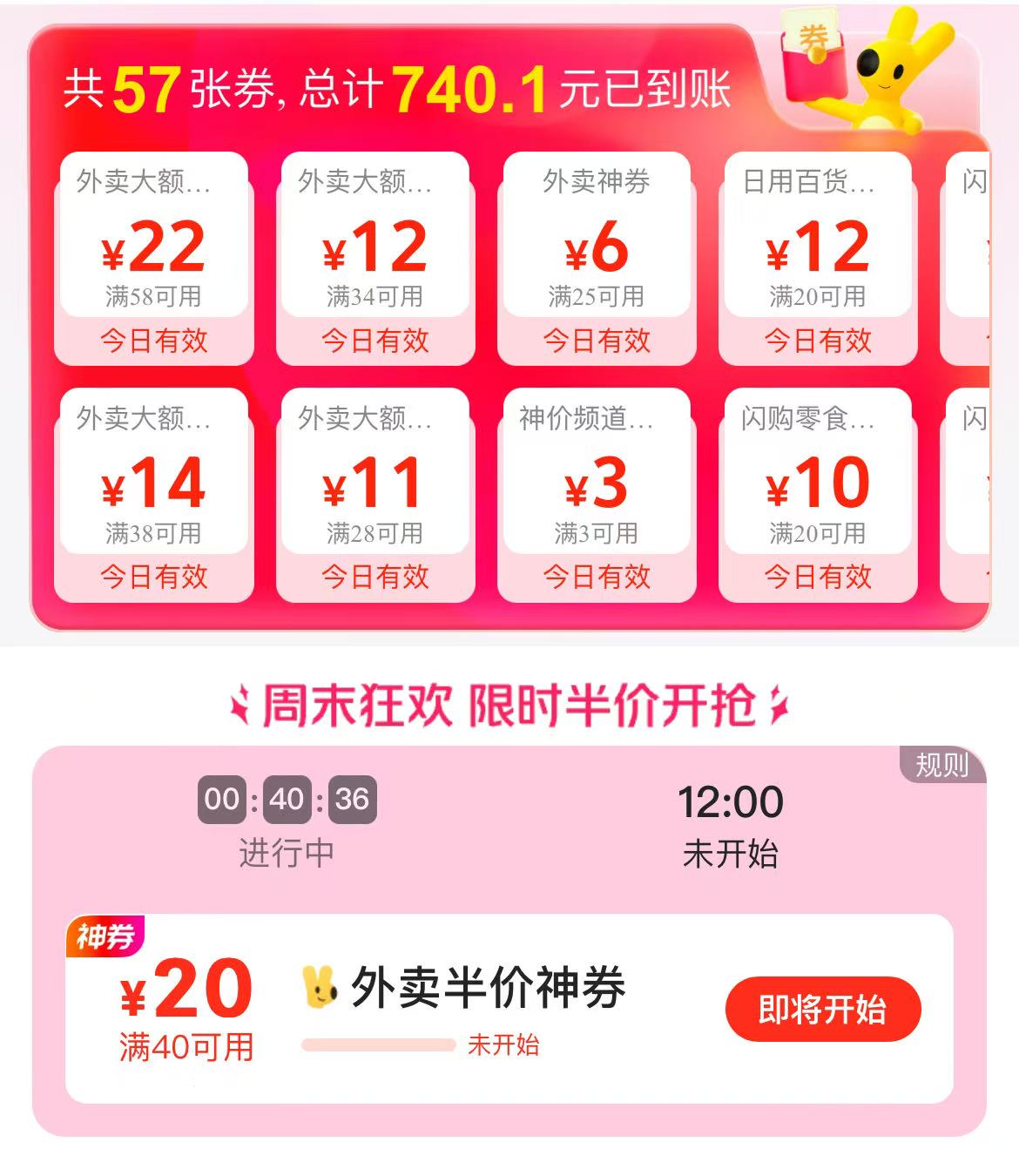Screen dimensions: 1019x1176
Task: Select the ¥6 外卖神券 coupon
Action: [597, 258]
